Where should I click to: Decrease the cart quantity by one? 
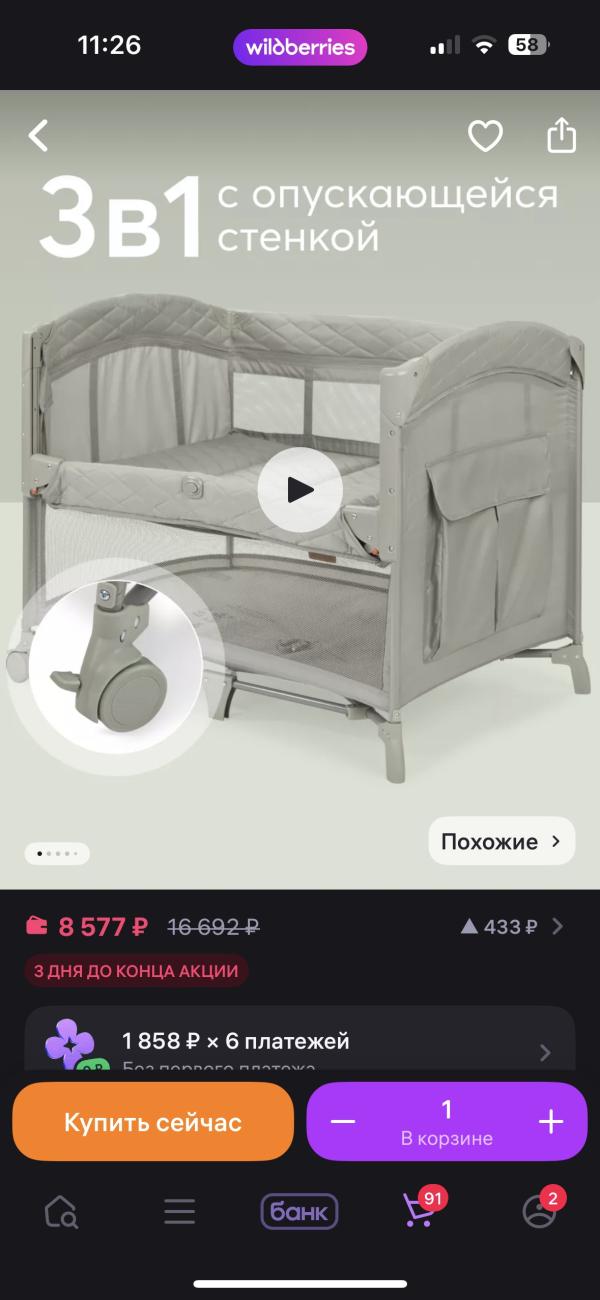[x=343, y=1122]
